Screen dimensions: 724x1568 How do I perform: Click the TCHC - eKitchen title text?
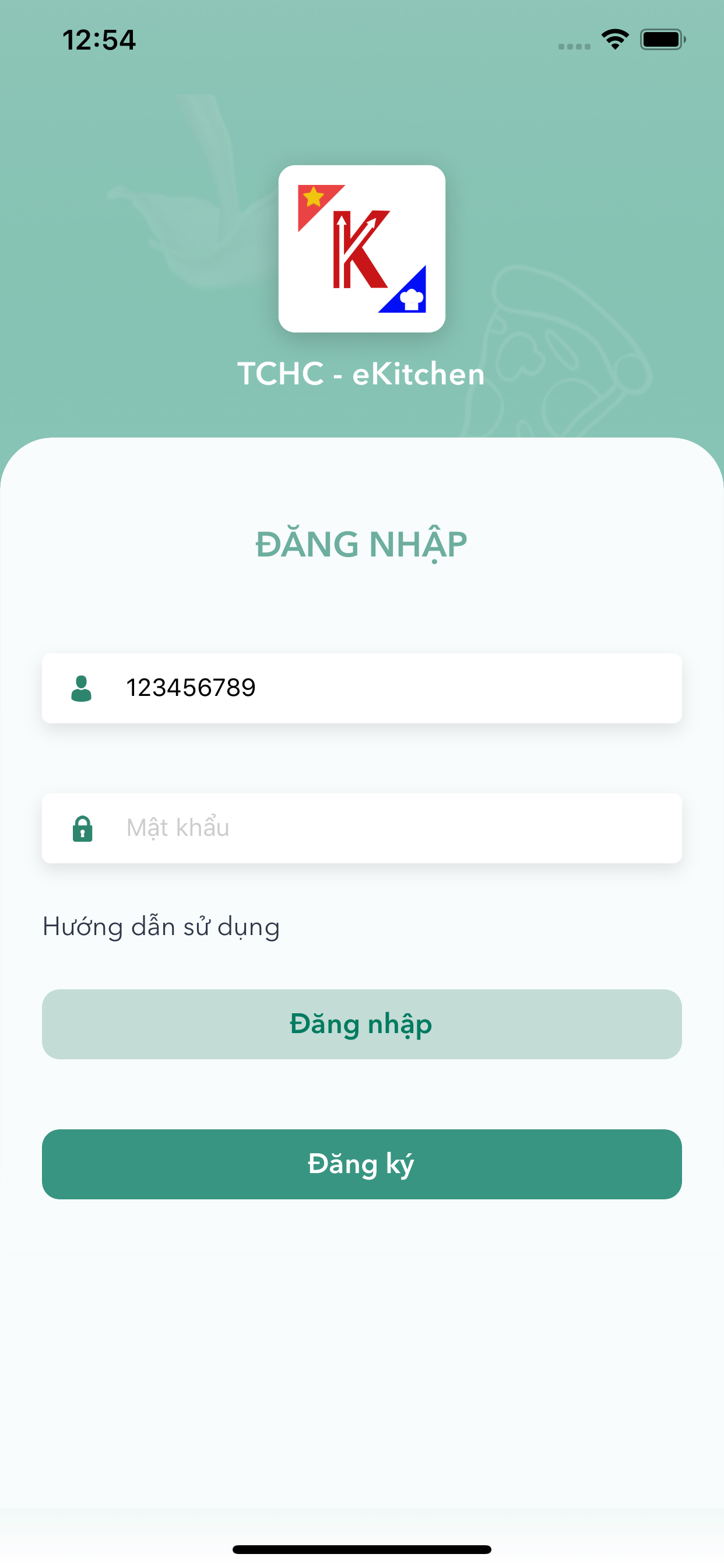point(362,373)
